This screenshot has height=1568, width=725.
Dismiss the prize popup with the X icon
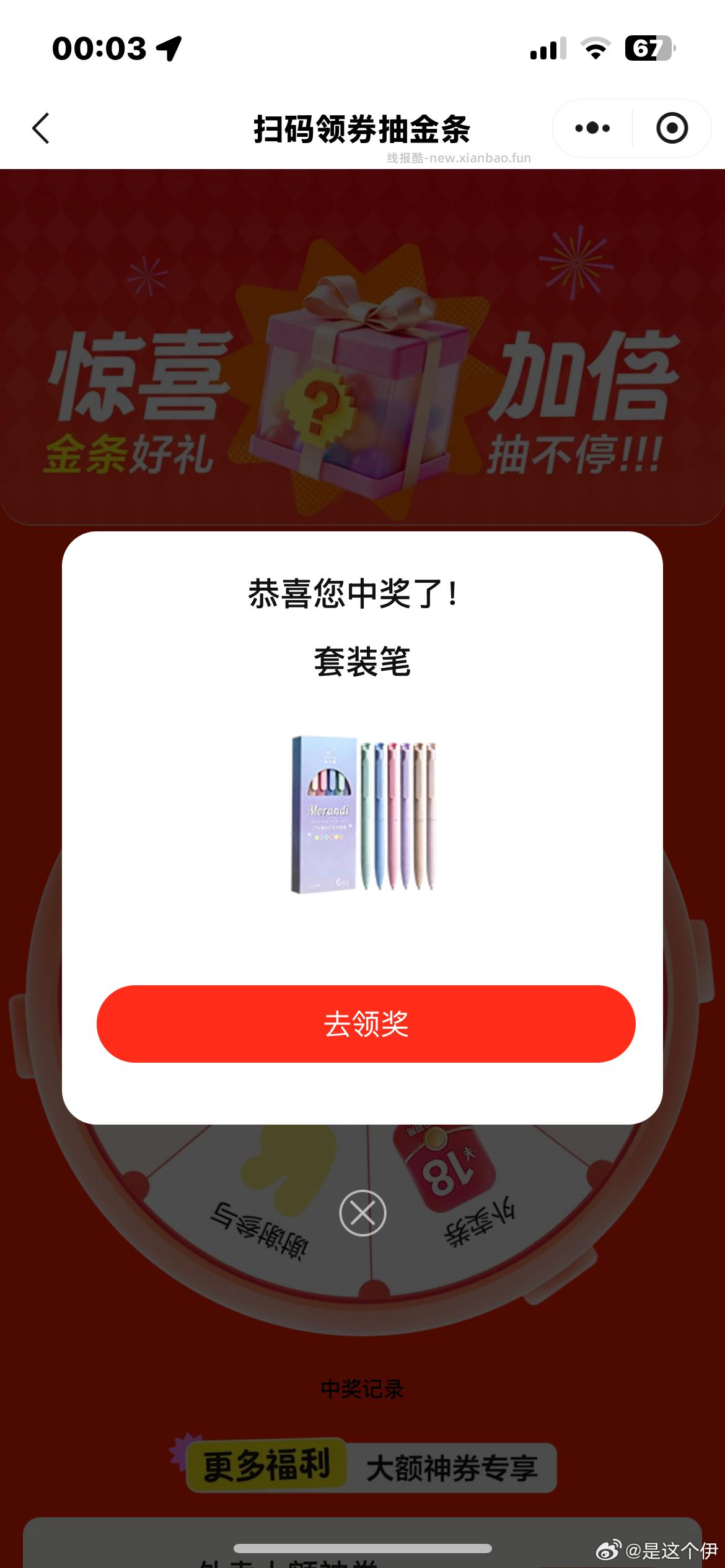click(x=362, y=1213)
